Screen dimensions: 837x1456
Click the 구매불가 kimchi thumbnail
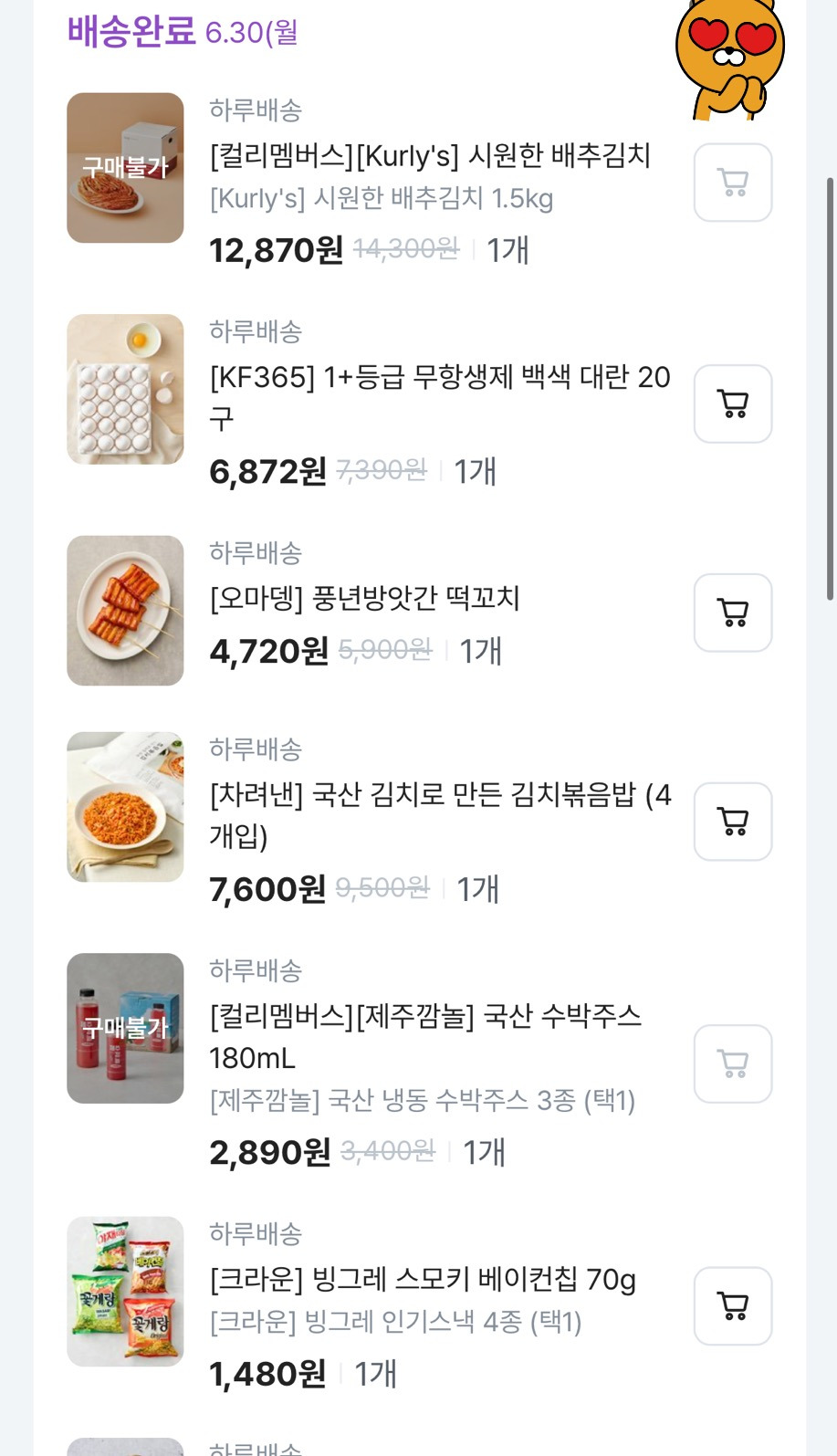coord(125,167)
